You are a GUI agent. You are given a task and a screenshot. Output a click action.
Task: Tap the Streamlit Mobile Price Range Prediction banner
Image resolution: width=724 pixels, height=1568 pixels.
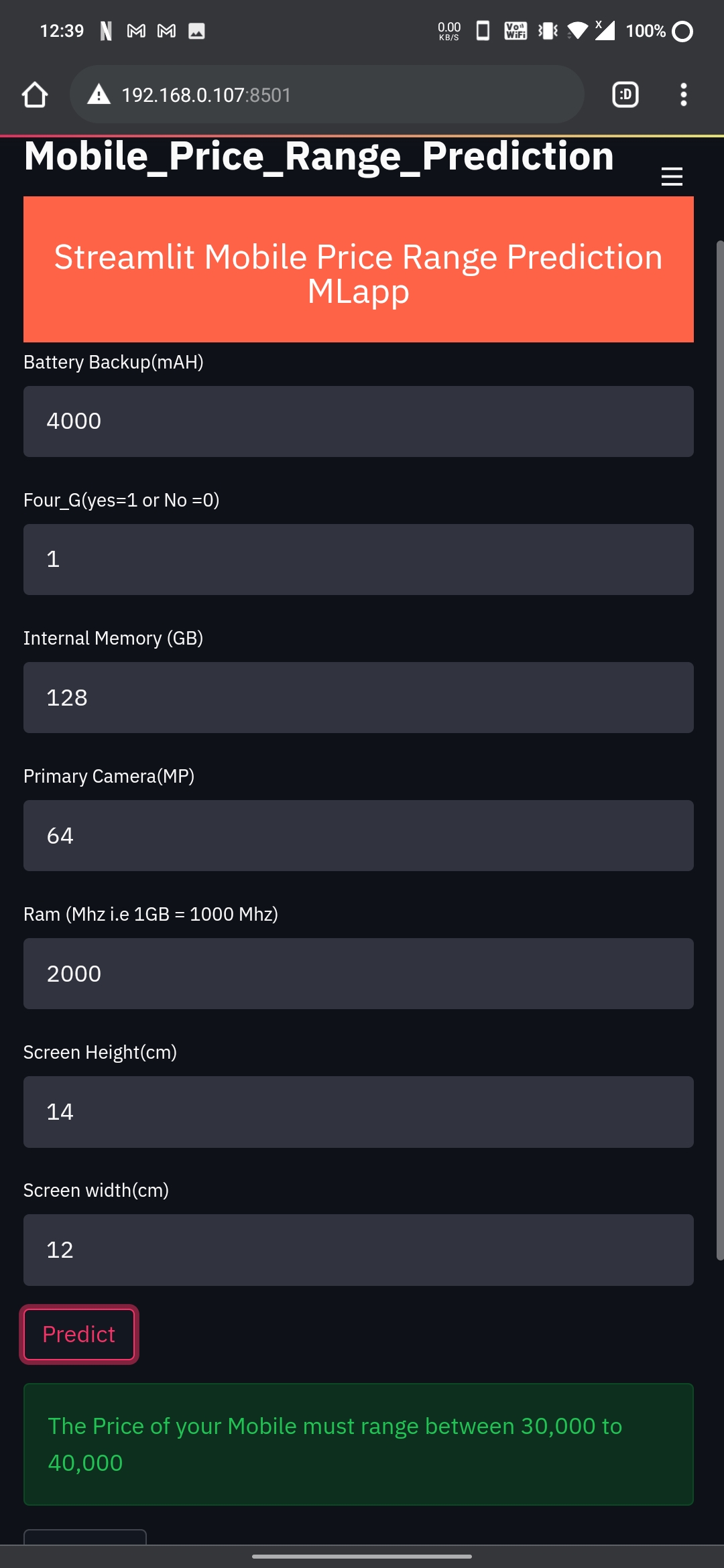pyautogui.click(x=359, y=269)
